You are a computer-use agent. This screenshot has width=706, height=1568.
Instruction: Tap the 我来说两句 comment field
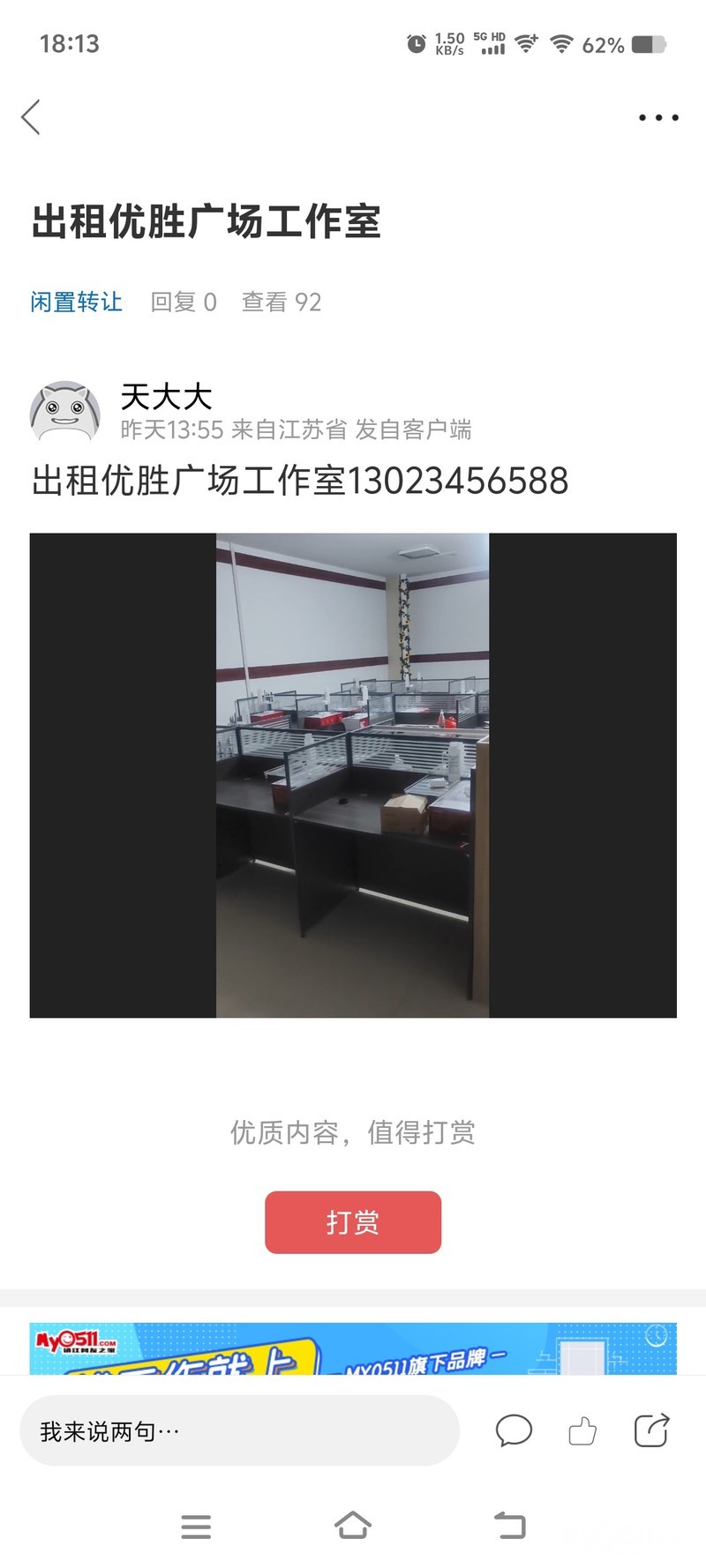pos(239,1431)
